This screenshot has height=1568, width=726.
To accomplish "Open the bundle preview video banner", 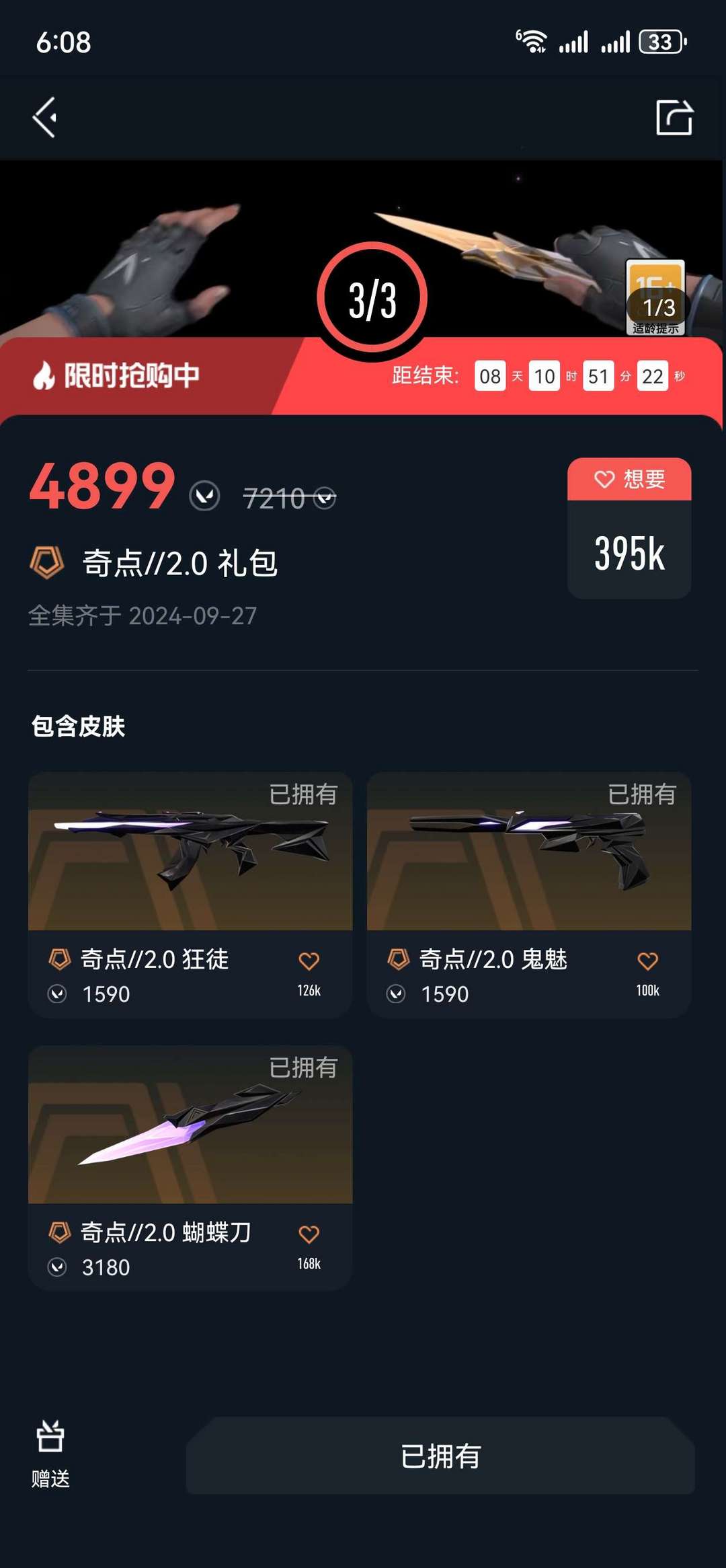I will click(363, 249).
